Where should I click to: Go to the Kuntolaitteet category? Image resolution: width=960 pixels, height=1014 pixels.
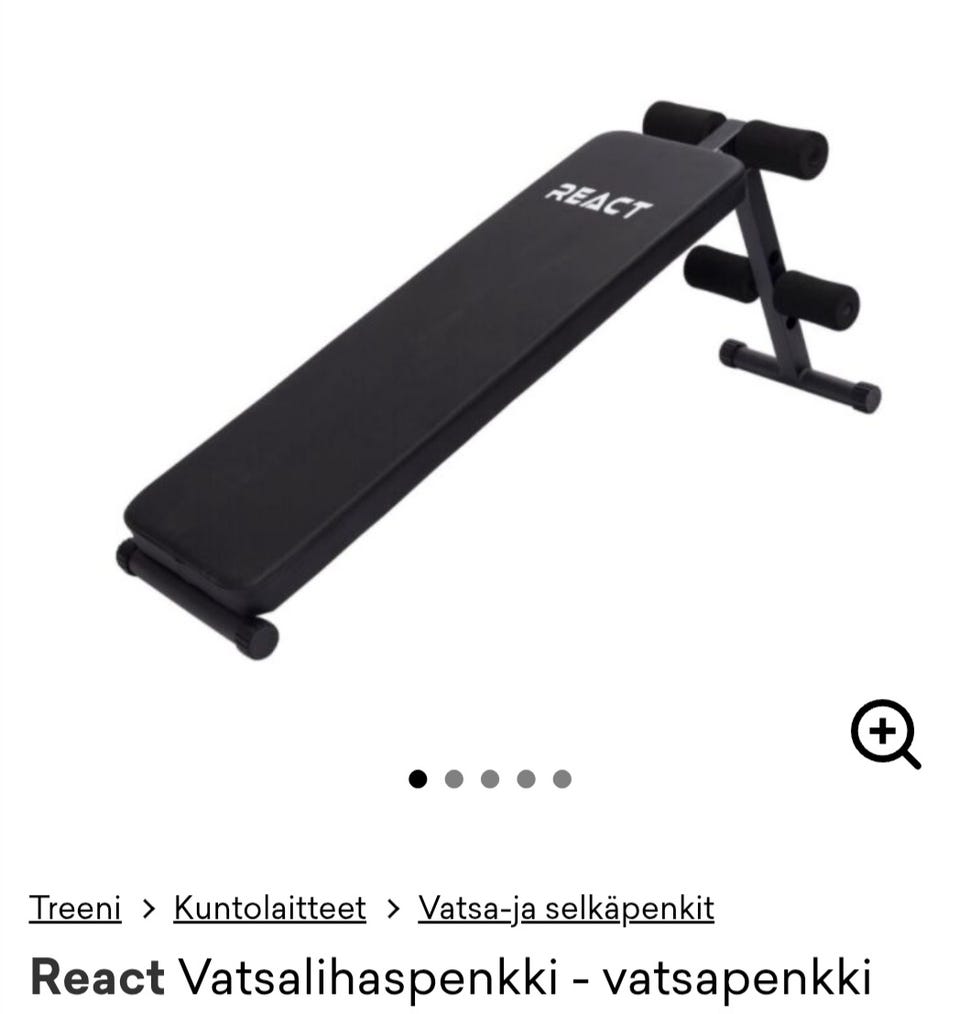click(x=269, y=908)
